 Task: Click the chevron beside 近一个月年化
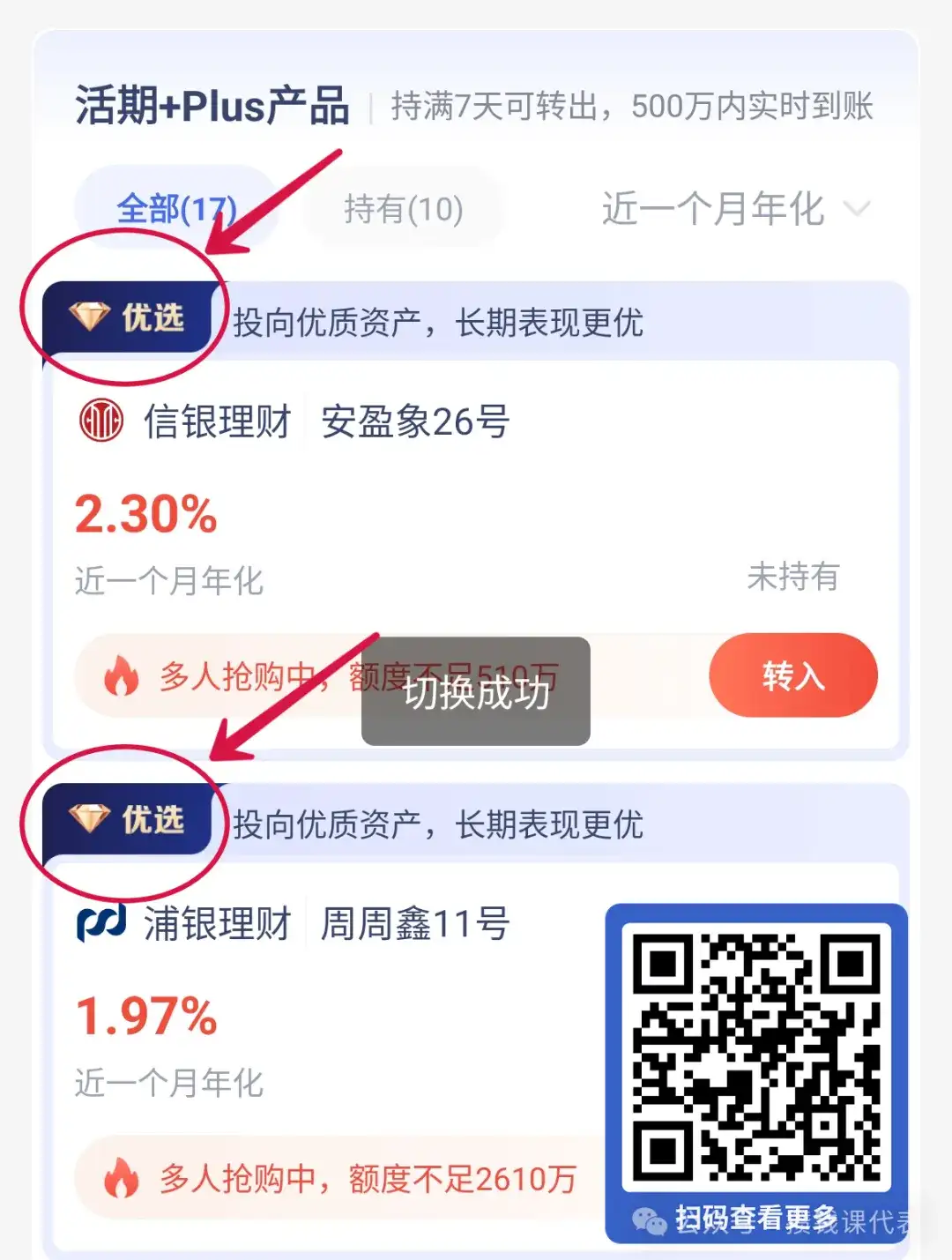click(857, 209)
